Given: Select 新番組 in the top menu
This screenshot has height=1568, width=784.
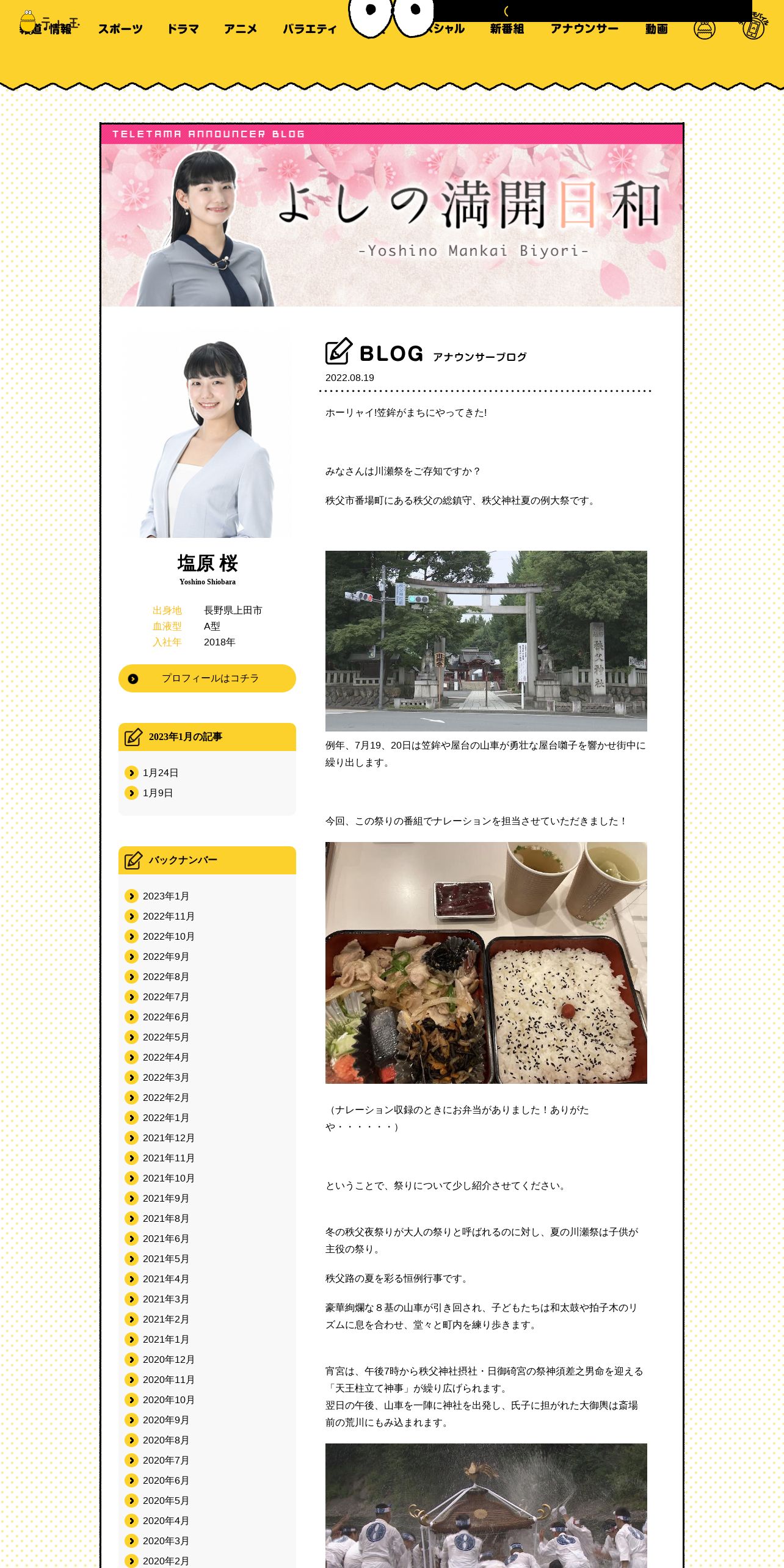Looking at the screenshot, I should point(507,29).
